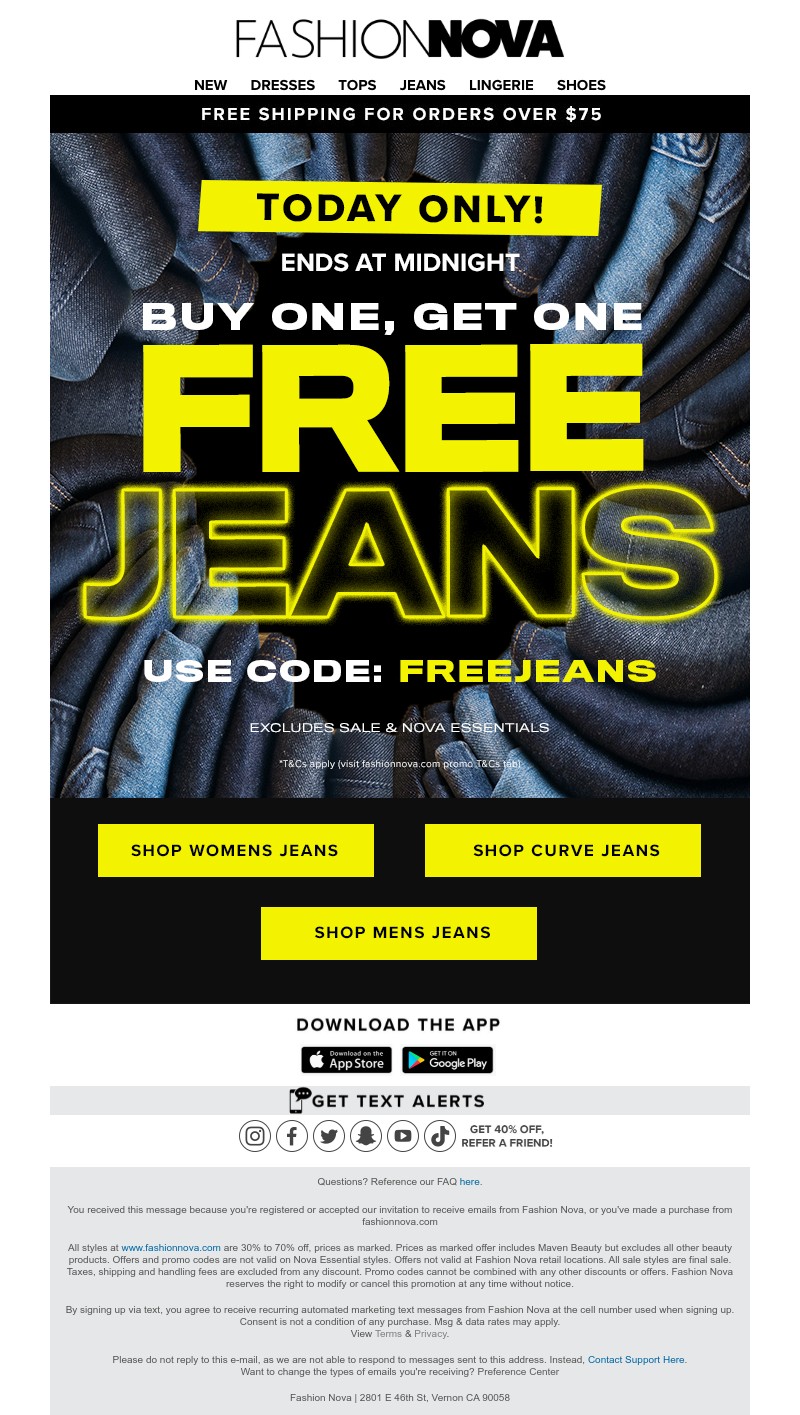Visit the TikTok profile
This screenshot has height=1415, width=800.
point(440,1136)
